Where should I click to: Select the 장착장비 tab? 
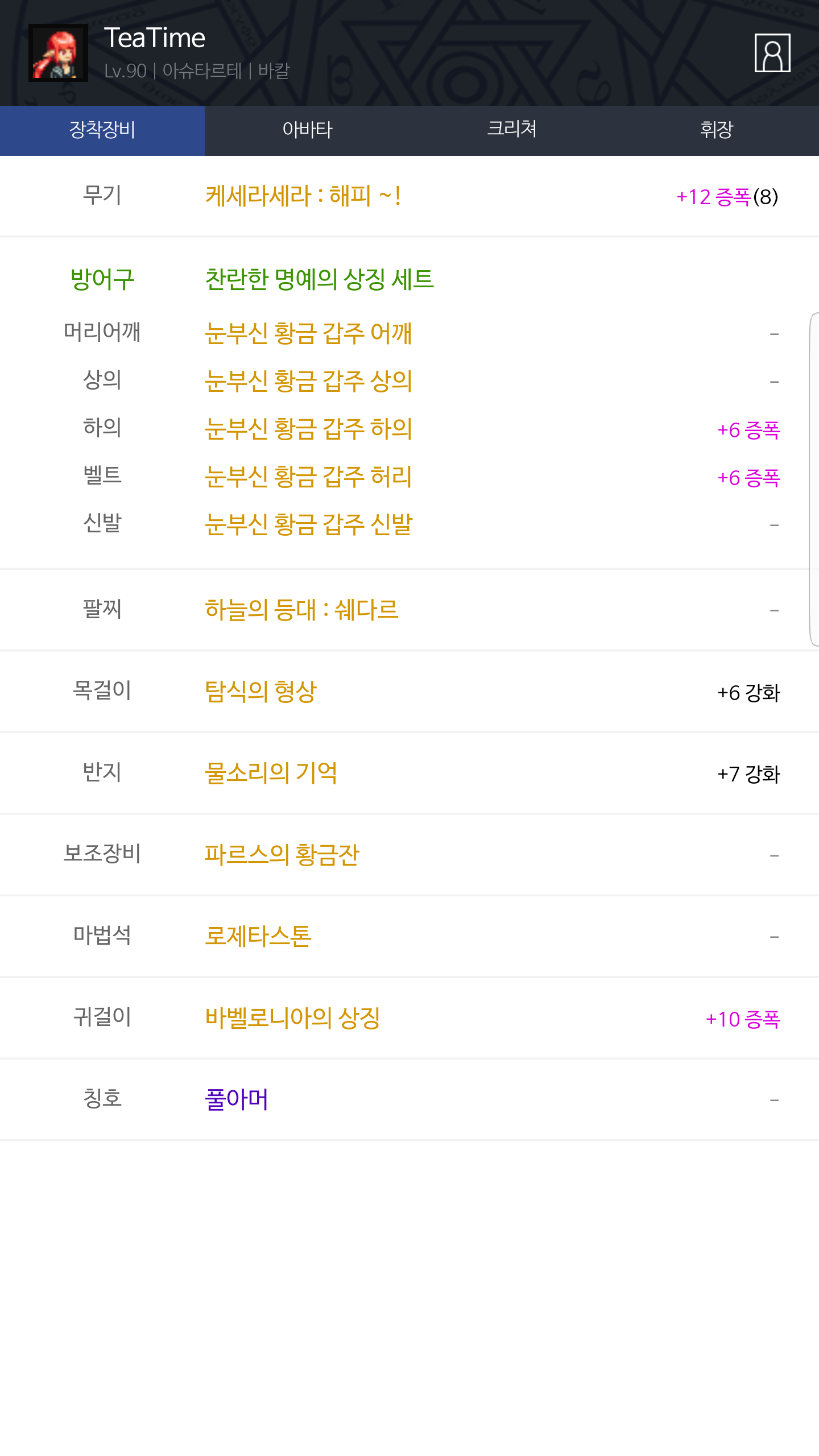click(102, 130)
